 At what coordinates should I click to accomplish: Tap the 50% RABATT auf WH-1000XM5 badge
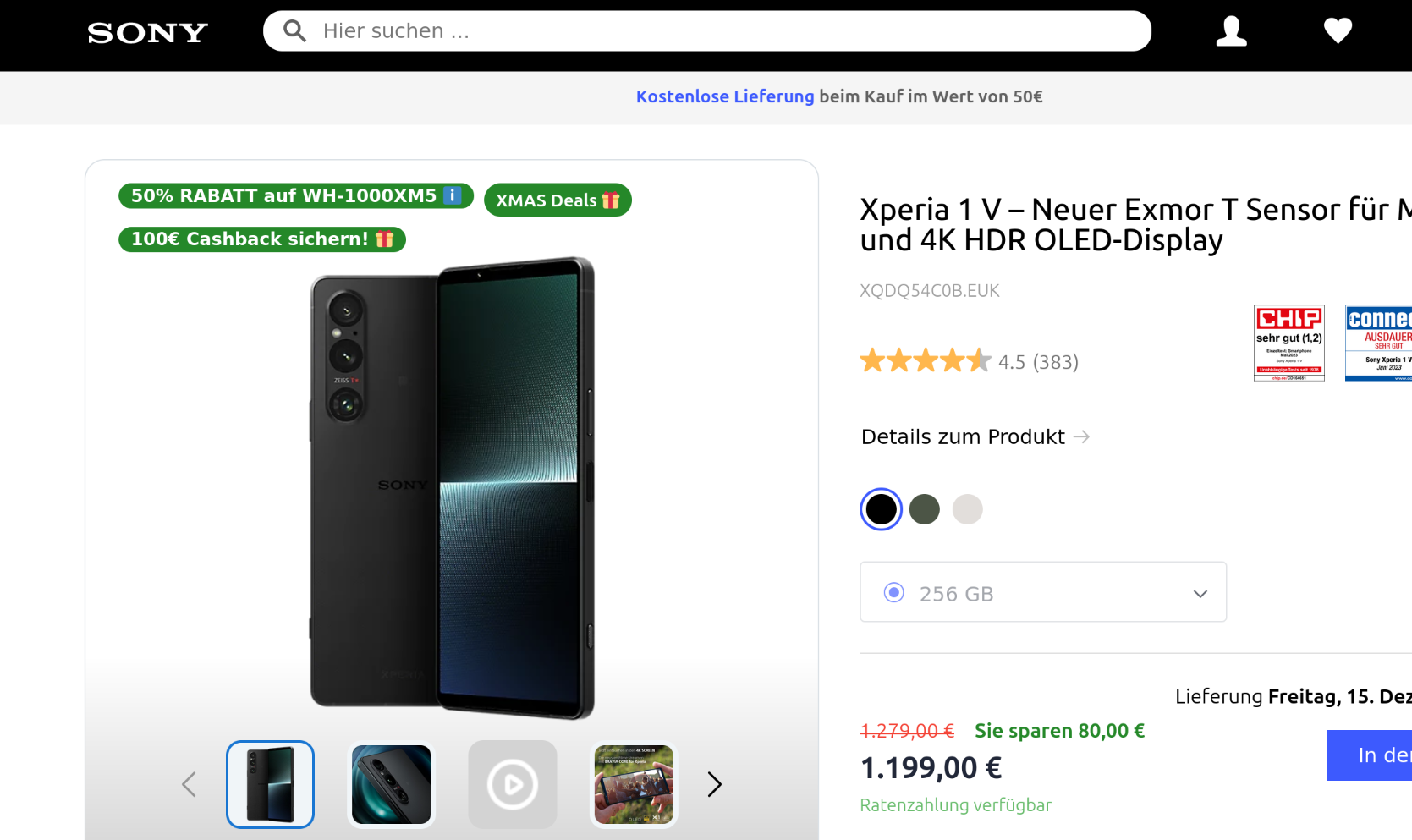tap(295, 195)
